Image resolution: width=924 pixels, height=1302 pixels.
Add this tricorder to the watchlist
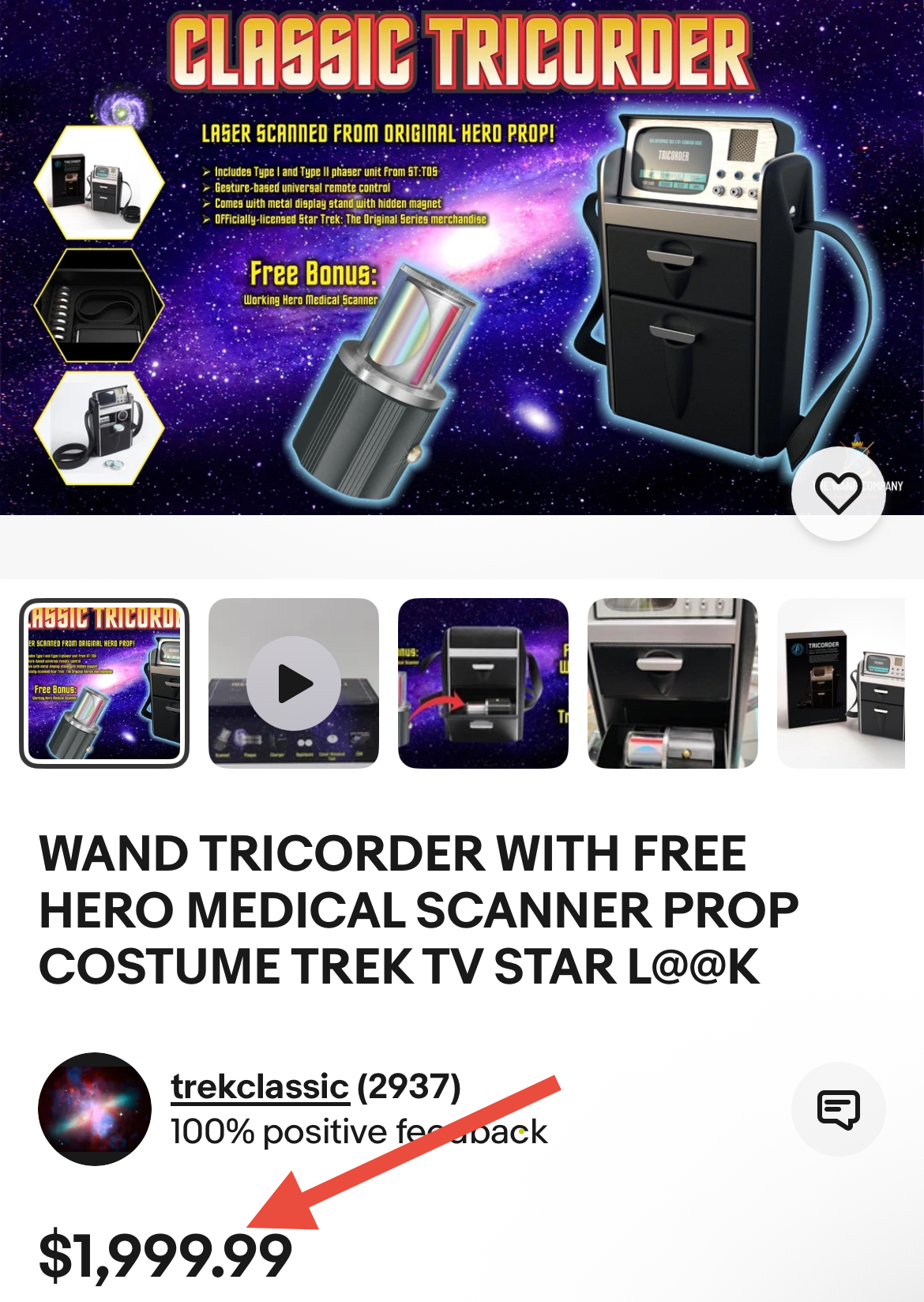[838, 494]
